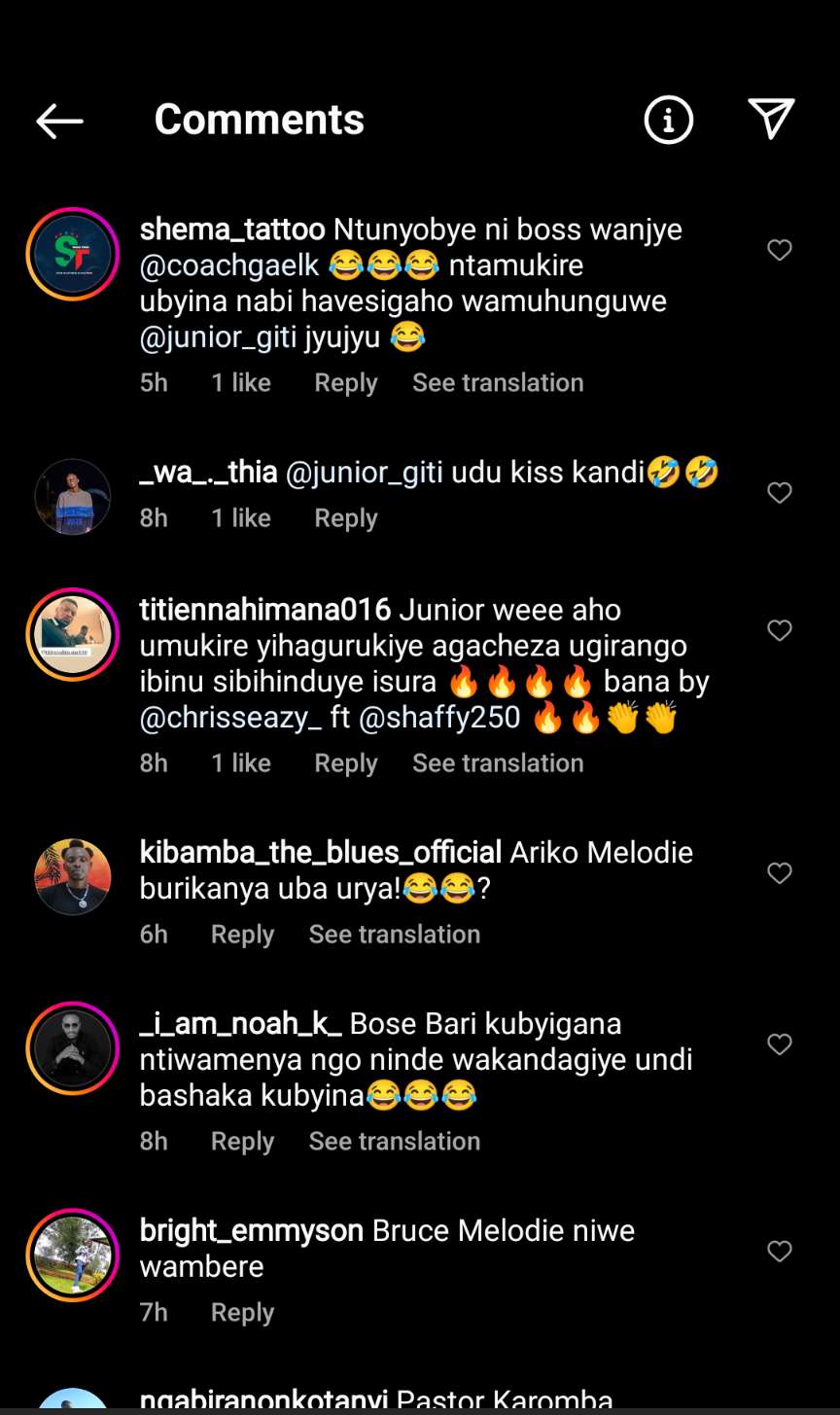See translation of _i_am_noah_k_'s comment

[394, 1142]
